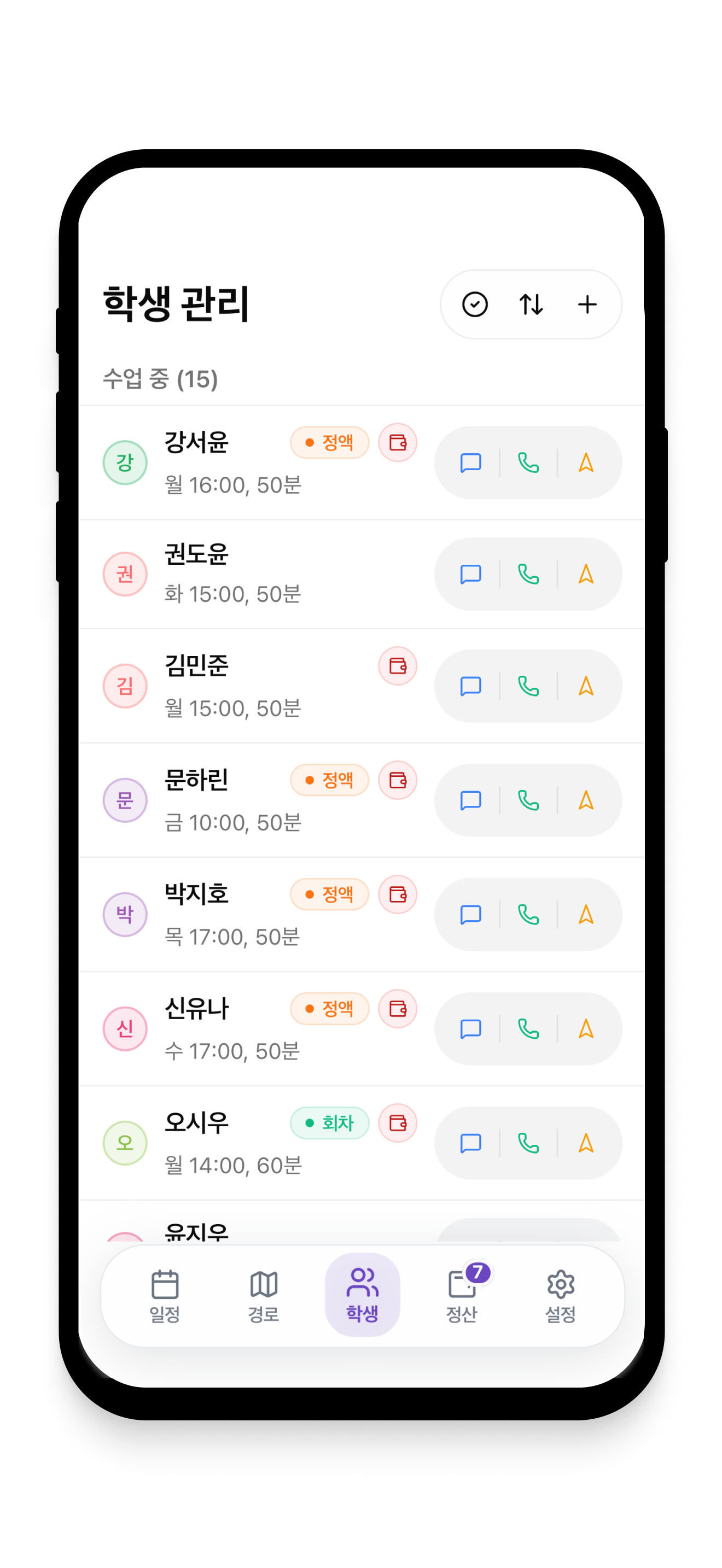Send a chat message to 강서윤
This screenshot has width=722, height=1568.
(x=470, y=463)
